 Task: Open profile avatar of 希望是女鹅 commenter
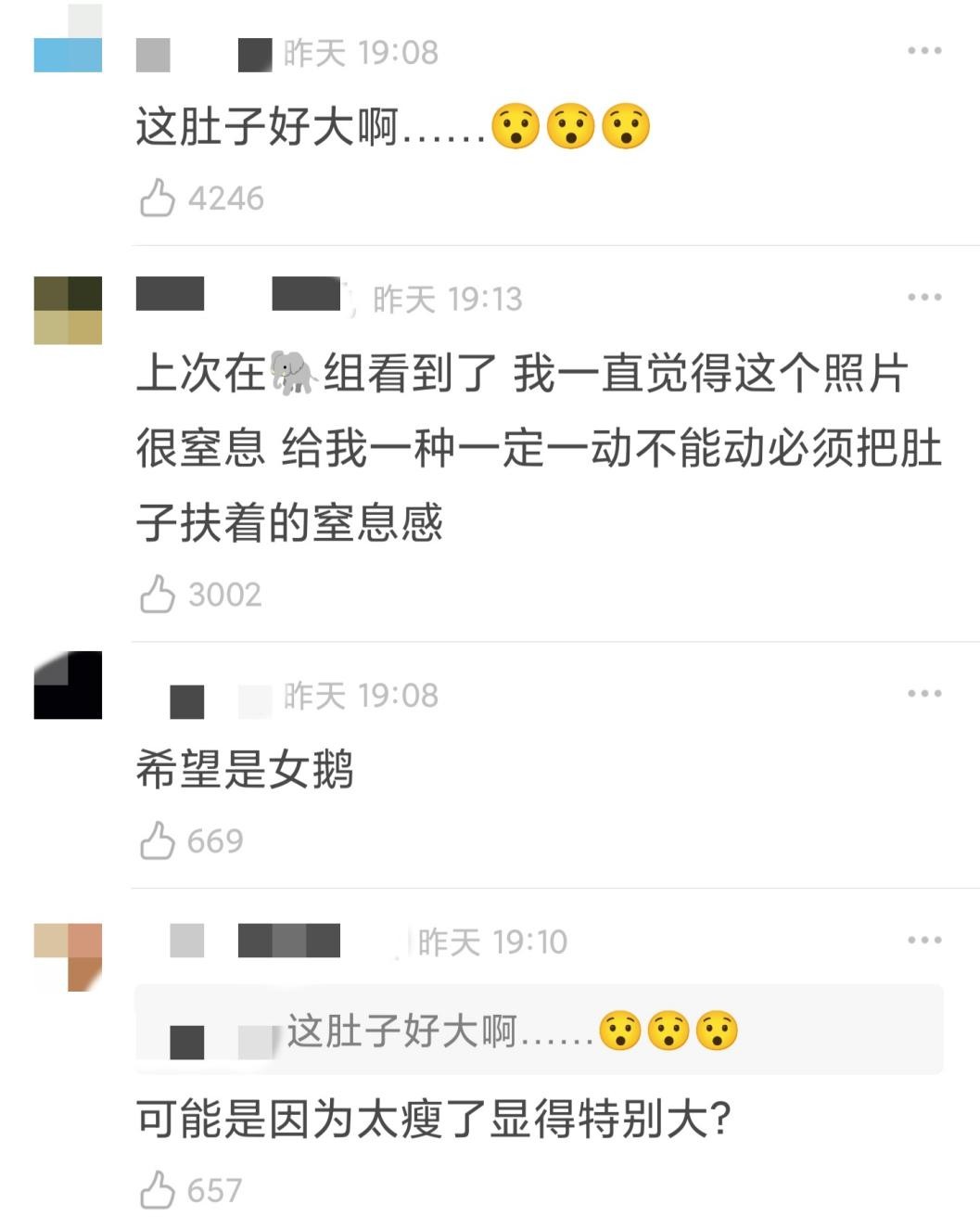68,685
